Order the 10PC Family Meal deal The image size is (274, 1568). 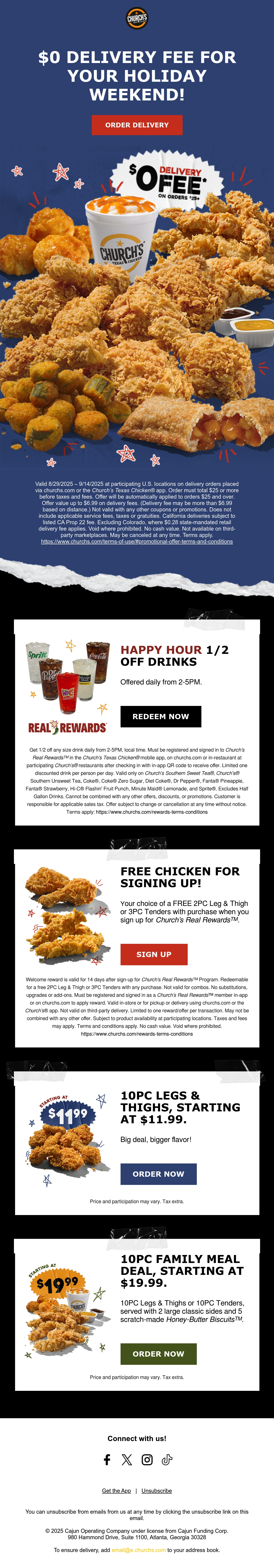[158, 1354]
